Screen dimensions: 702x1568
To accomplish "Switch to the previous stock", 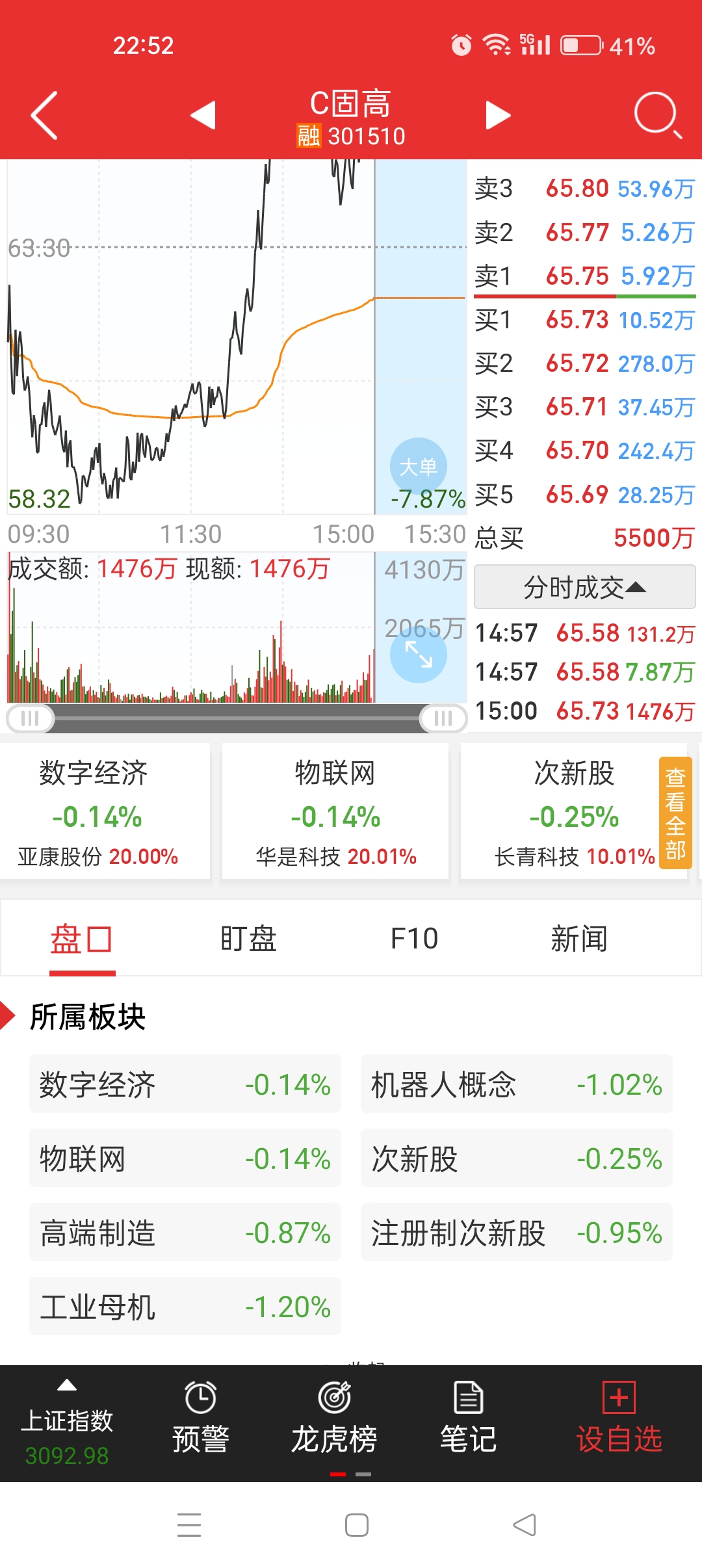I will [x=203, y=115].
